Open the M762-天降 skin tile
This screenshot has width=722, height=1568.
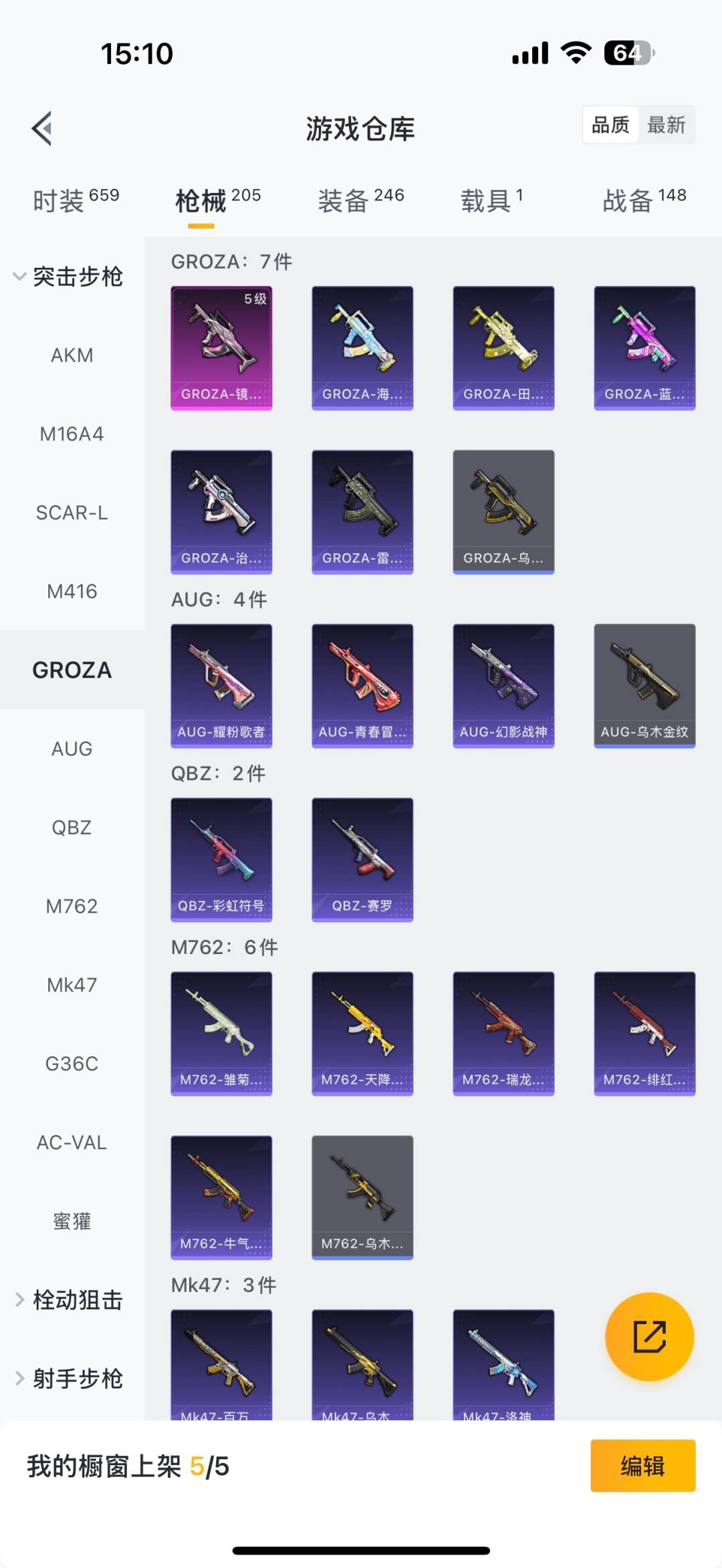362,1033
